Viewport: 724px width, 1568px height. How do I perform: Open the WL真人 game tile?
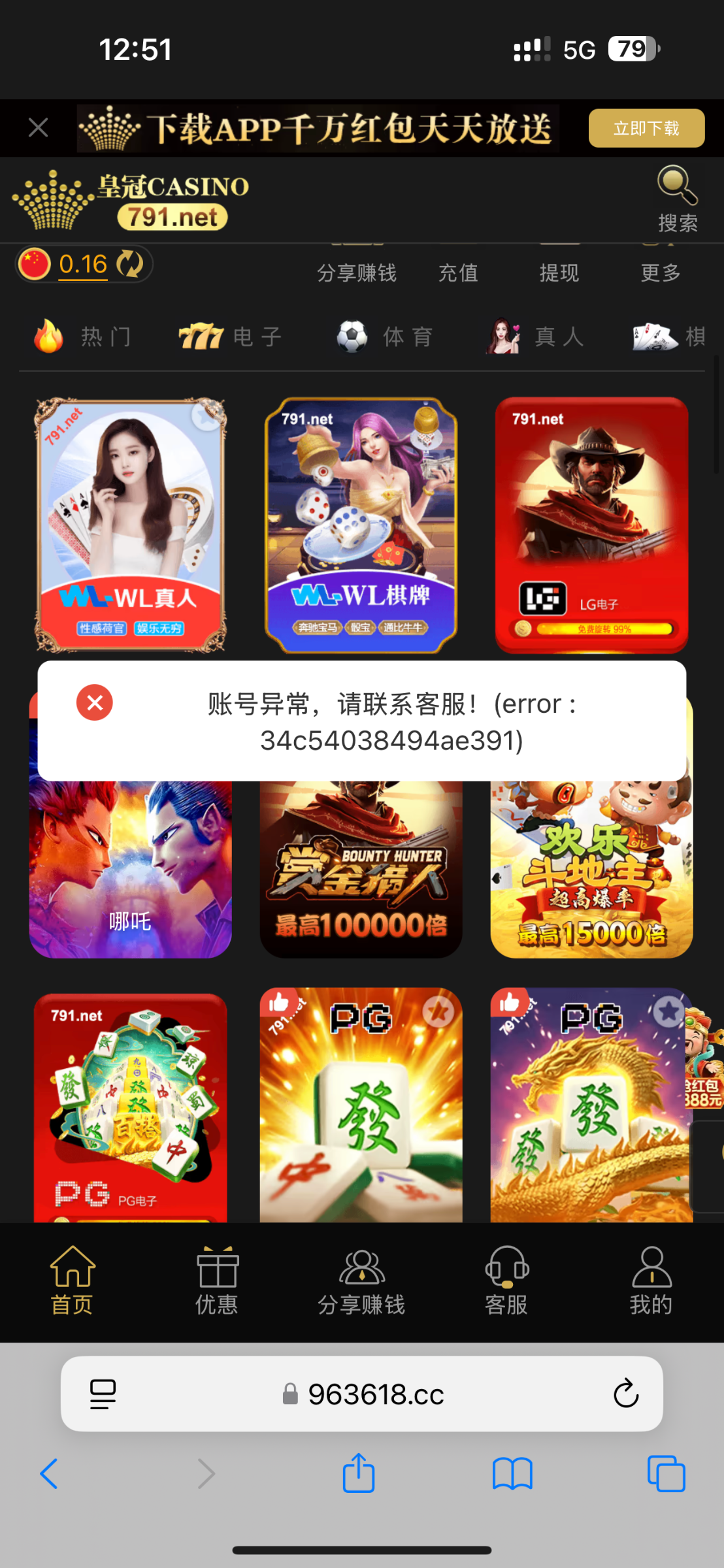coord(131,525)
